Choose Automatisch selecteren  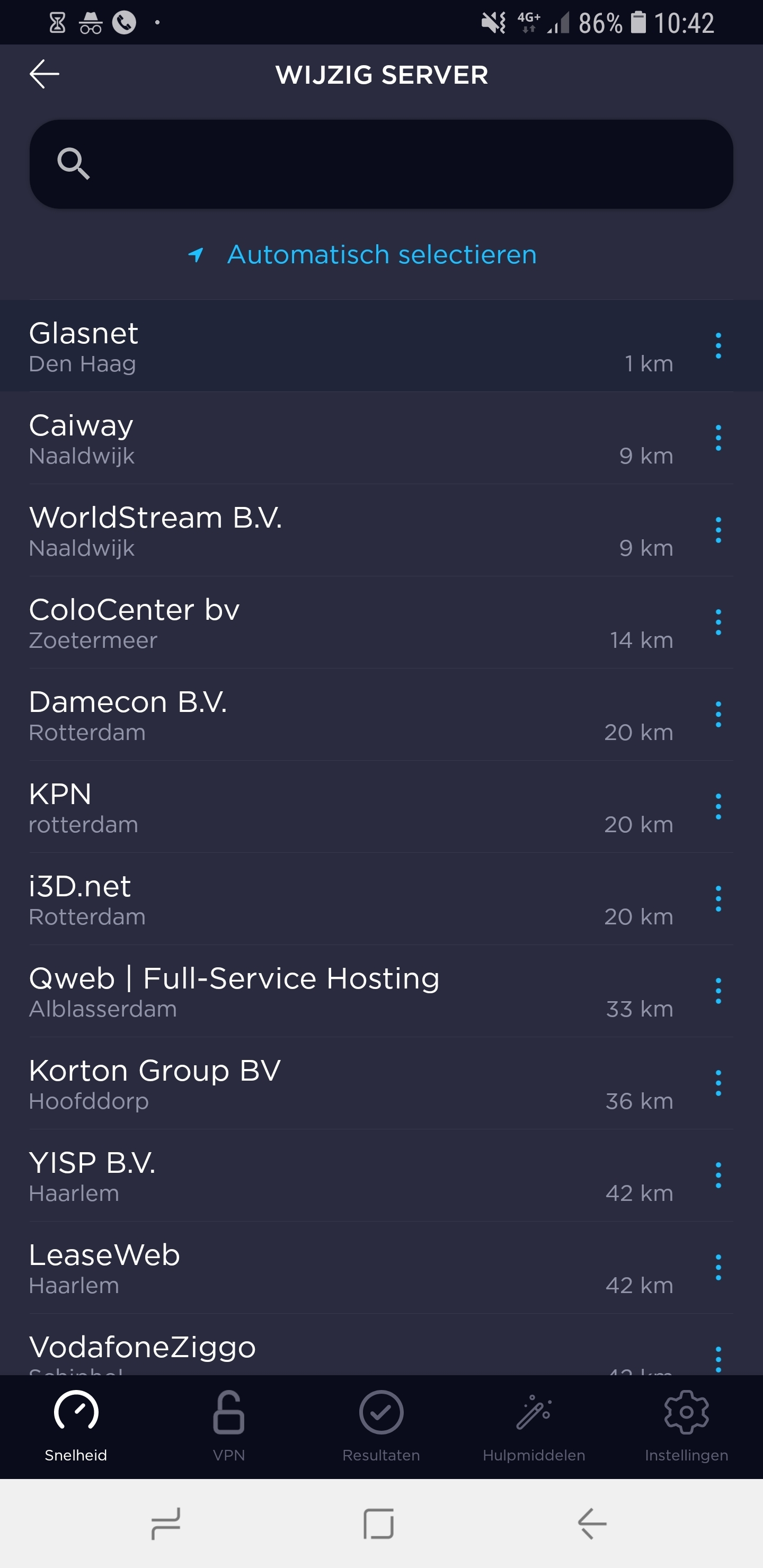(x=363, y=254)
